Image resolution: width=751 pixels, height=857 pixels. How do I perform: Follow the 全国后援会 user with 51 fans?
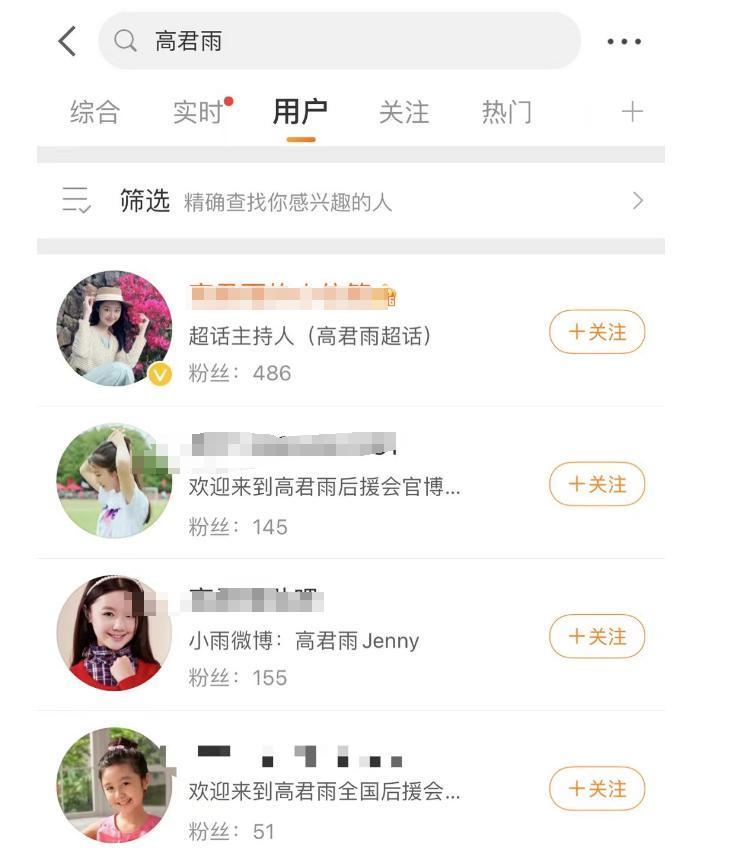(597, 789)
